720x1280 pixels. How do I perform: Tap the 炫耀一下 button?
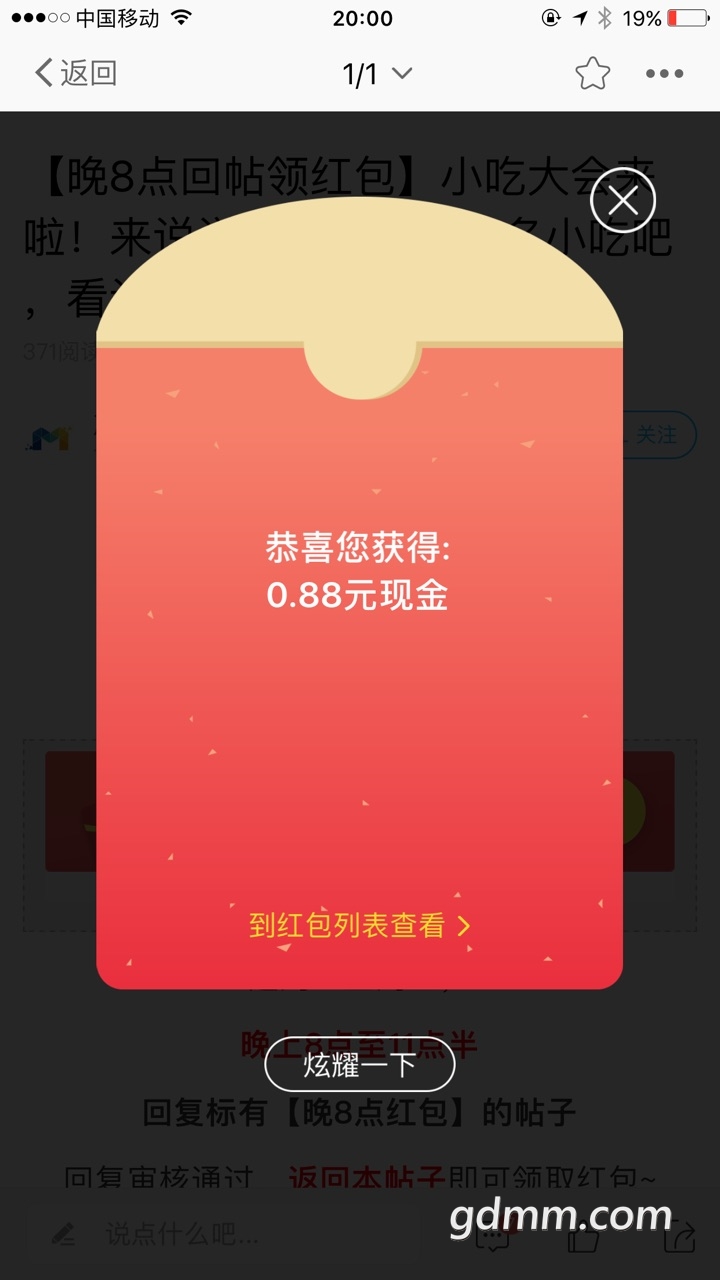pos(360,1065)
